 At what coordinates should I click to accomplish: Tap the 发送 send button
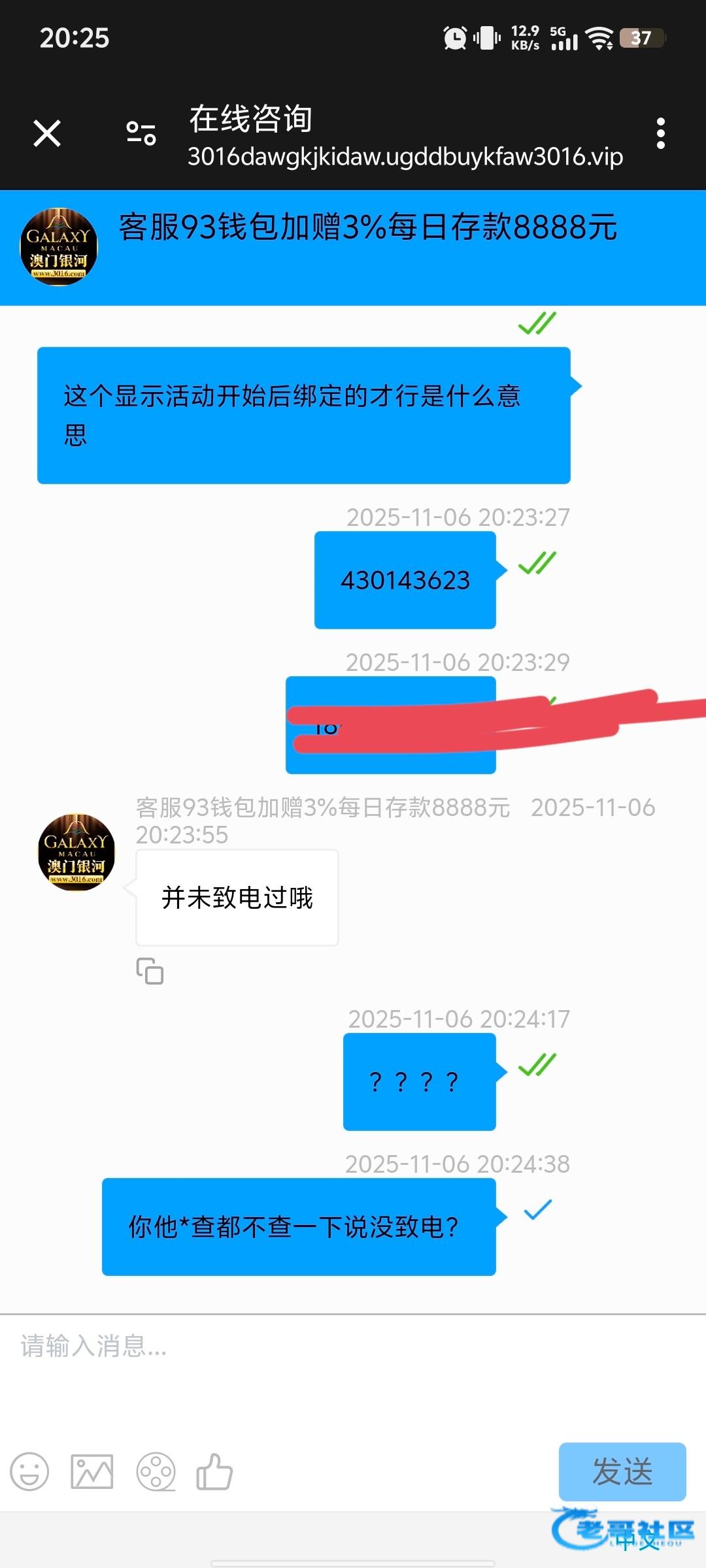tap(622, 1471)
